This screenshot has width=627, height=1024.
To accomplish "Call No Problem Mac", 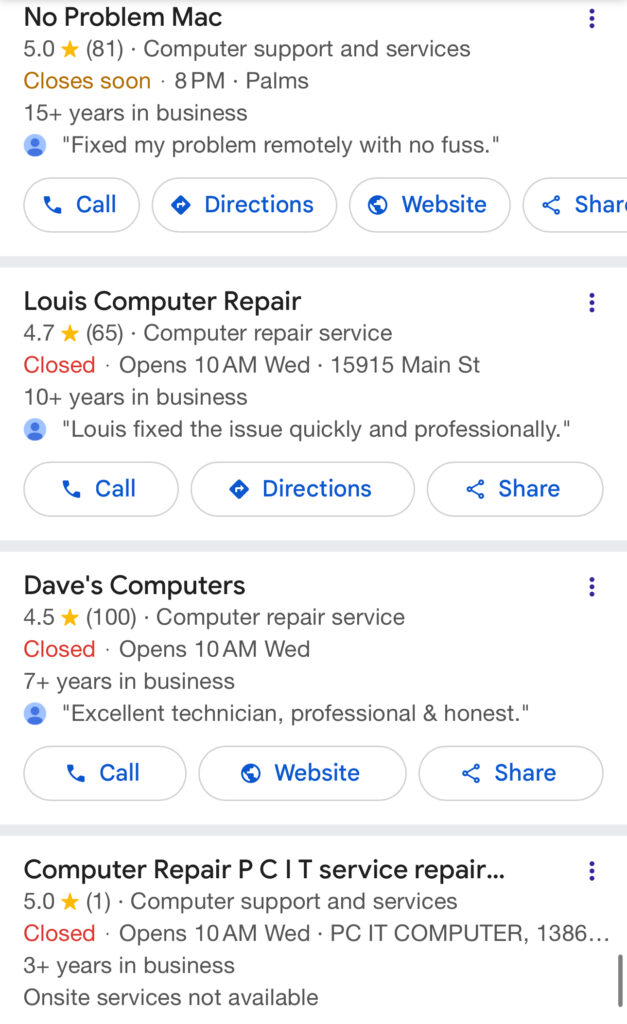I will pyautogui.click(x=82, y=204).
